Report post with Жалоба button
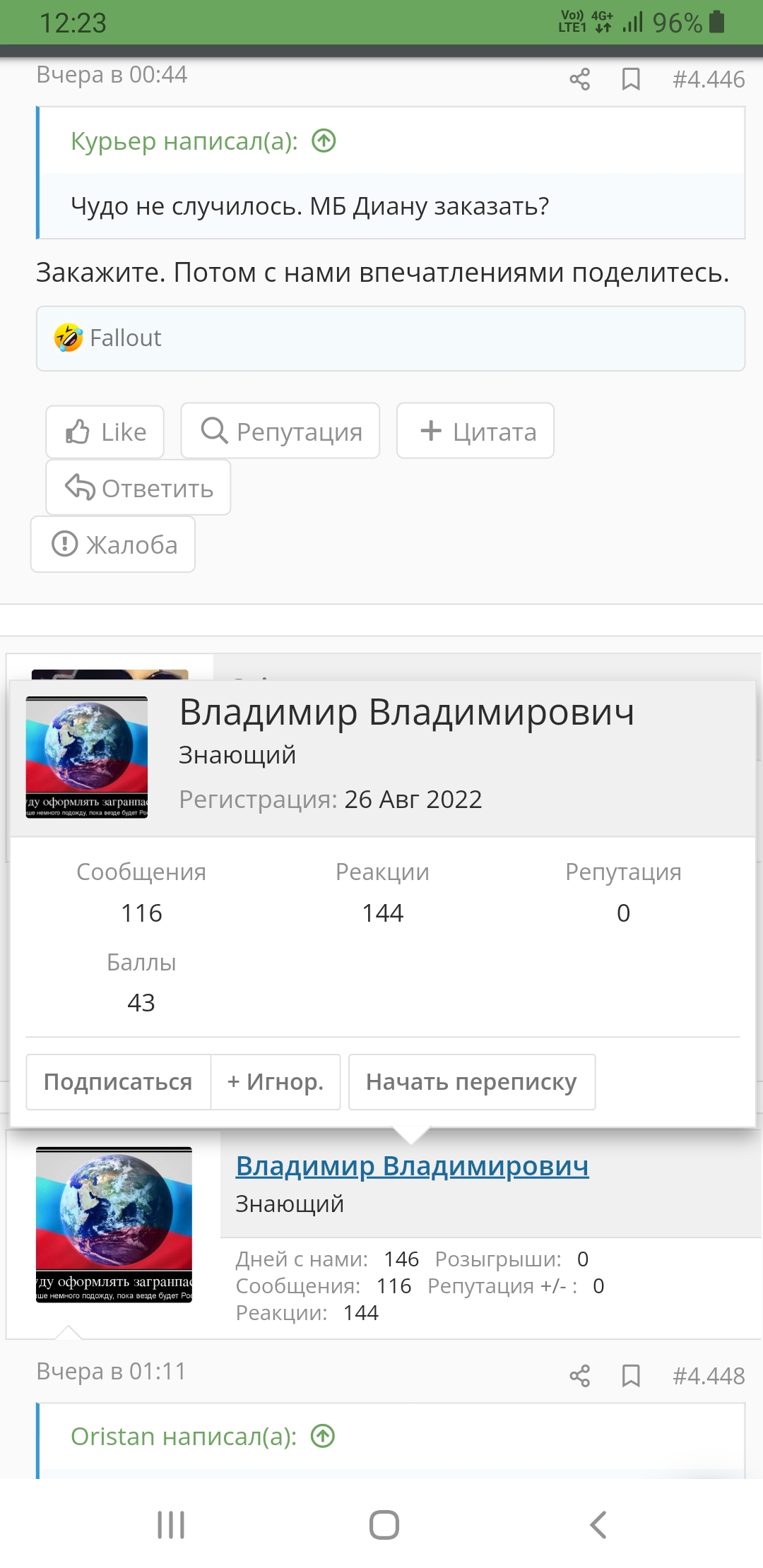763x1568 pixels. click(x=113, y=544)
